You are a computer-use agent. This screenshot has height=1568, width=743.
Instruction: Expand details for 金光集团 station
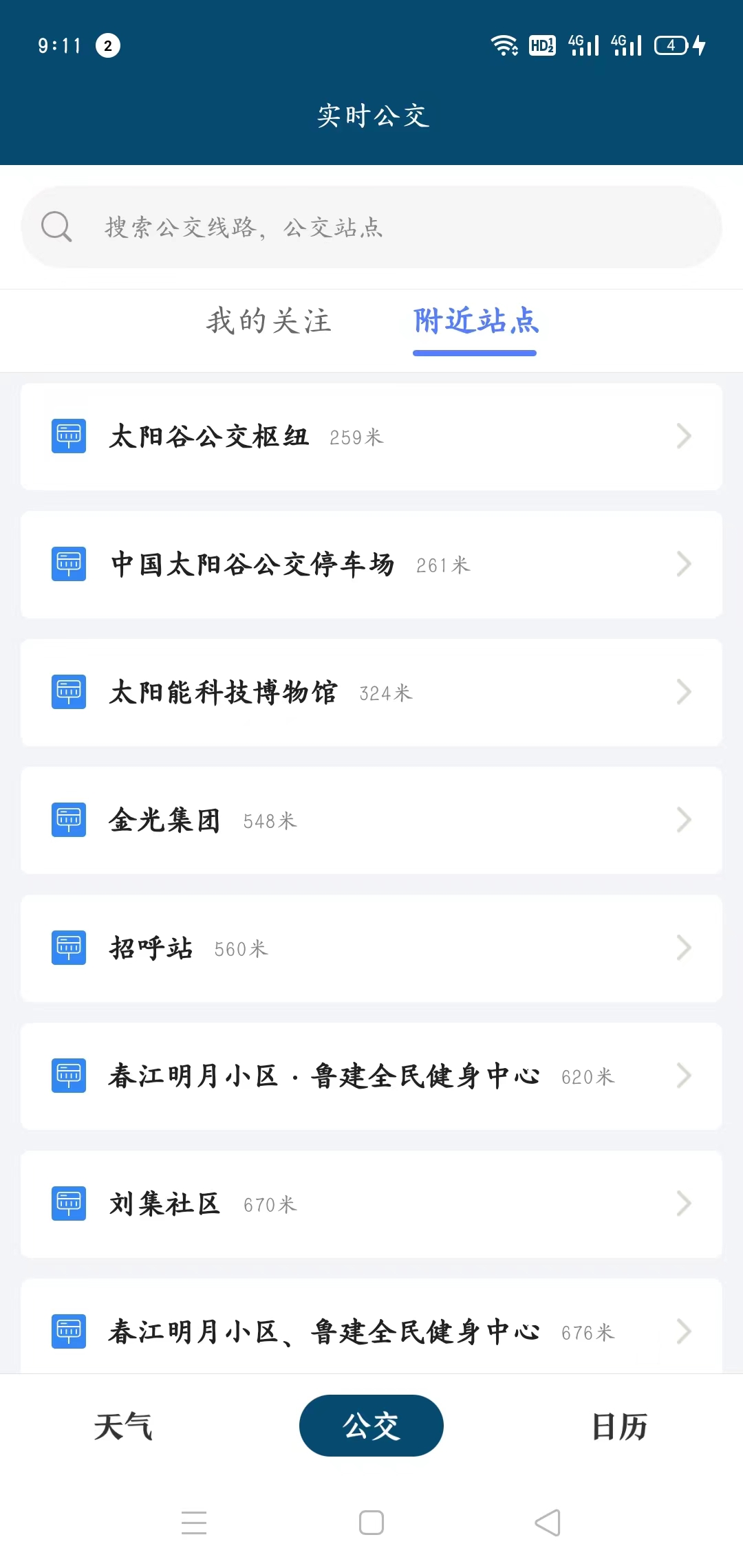click(371, 819)
